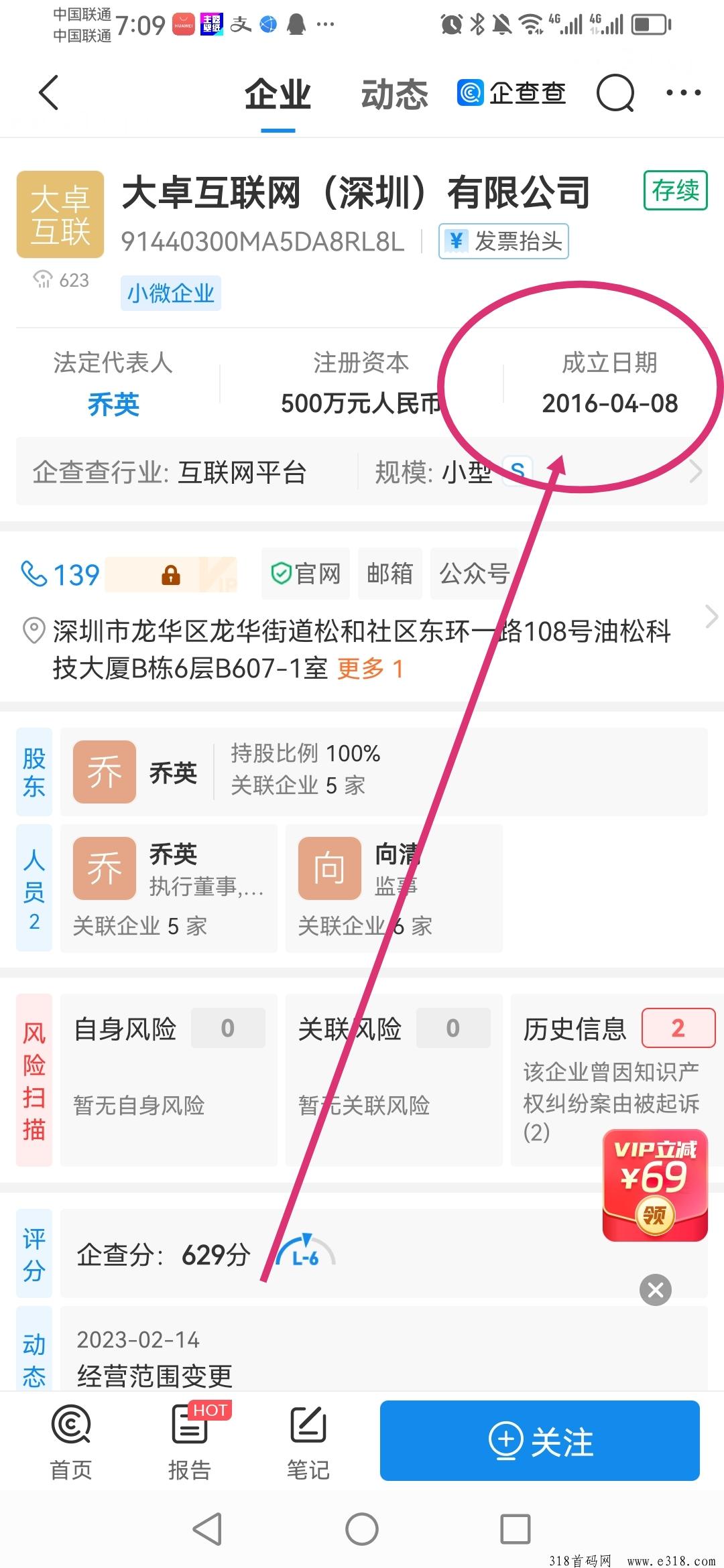Open the search magnifier icon
Screen dimensions: 724x1568
click(x=615, y=93)
